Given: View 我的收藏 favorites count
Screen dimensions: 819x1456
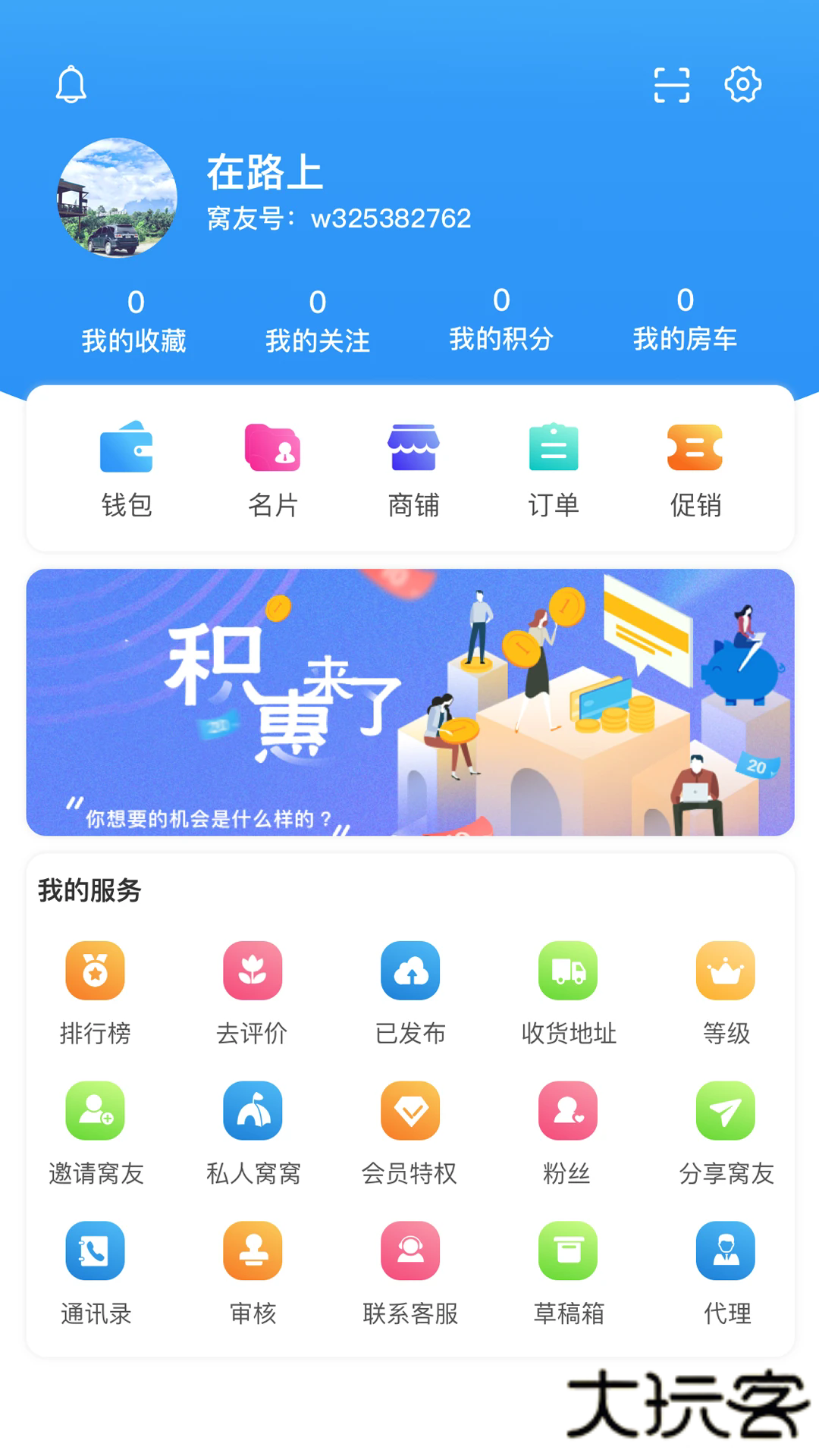Looking at the screenshot, I should (135, 318).
